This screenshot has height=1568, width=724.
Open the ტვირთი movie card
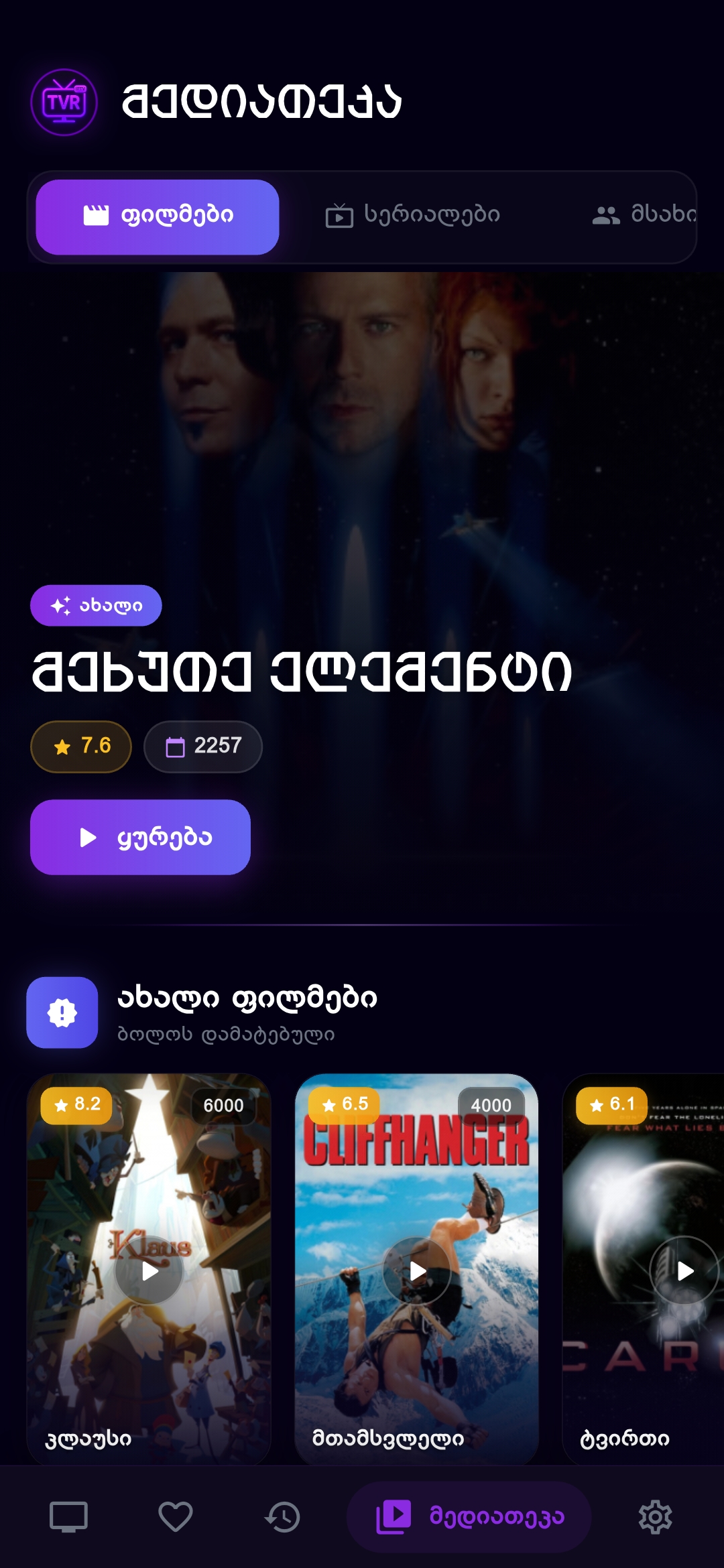point(644,1268)
